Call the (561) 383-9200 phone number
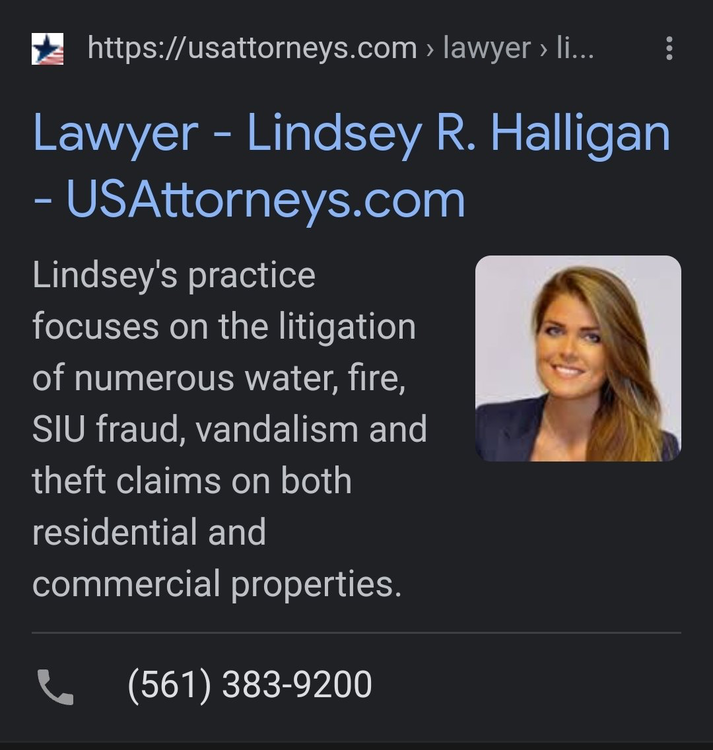Viewport: 713px width, 750px height. (249, 686)
